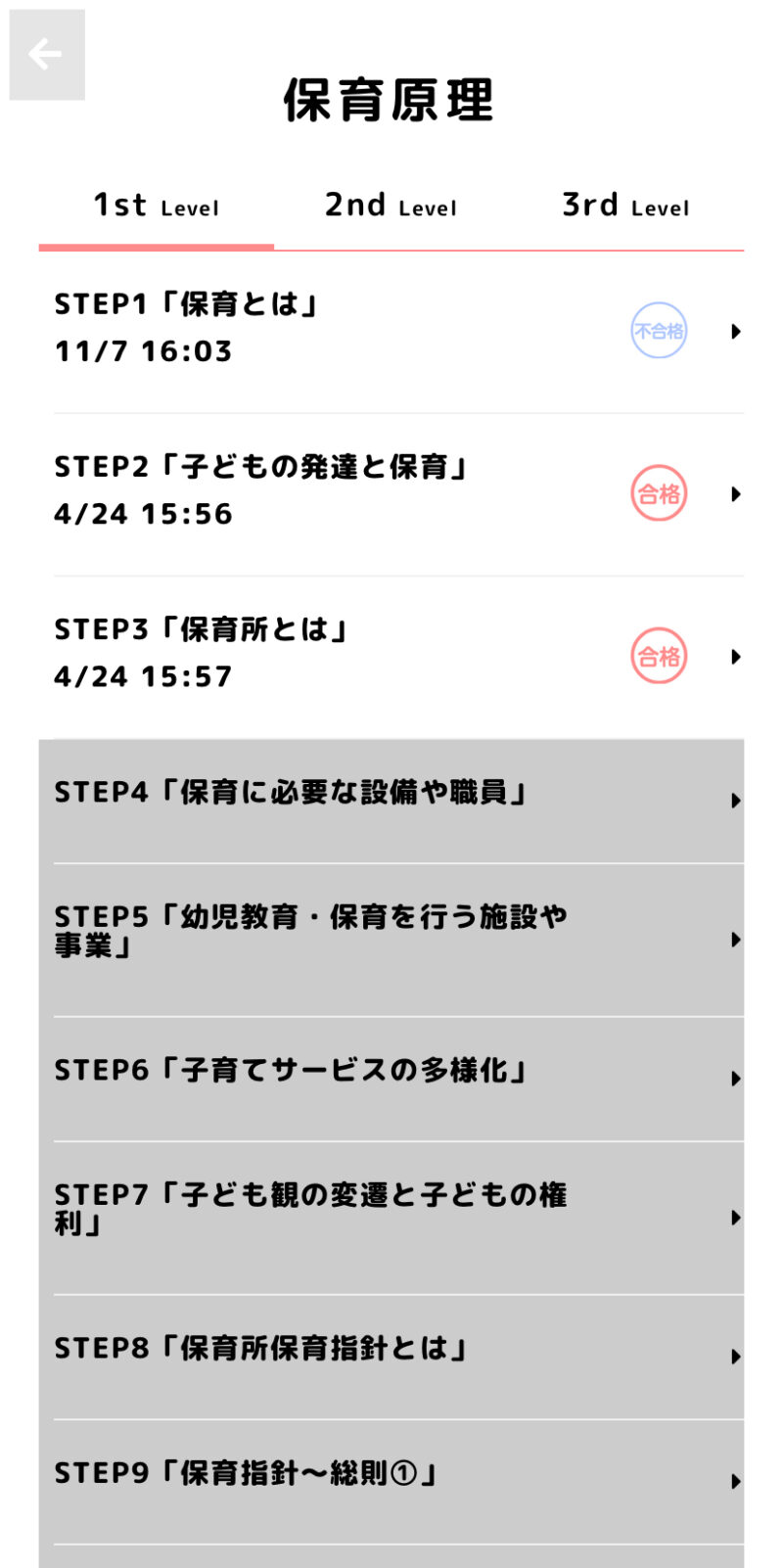Viewport: 783px width, 1568px height.
Task: Switch to the 2nd Level tab
Action: [391, 206]
